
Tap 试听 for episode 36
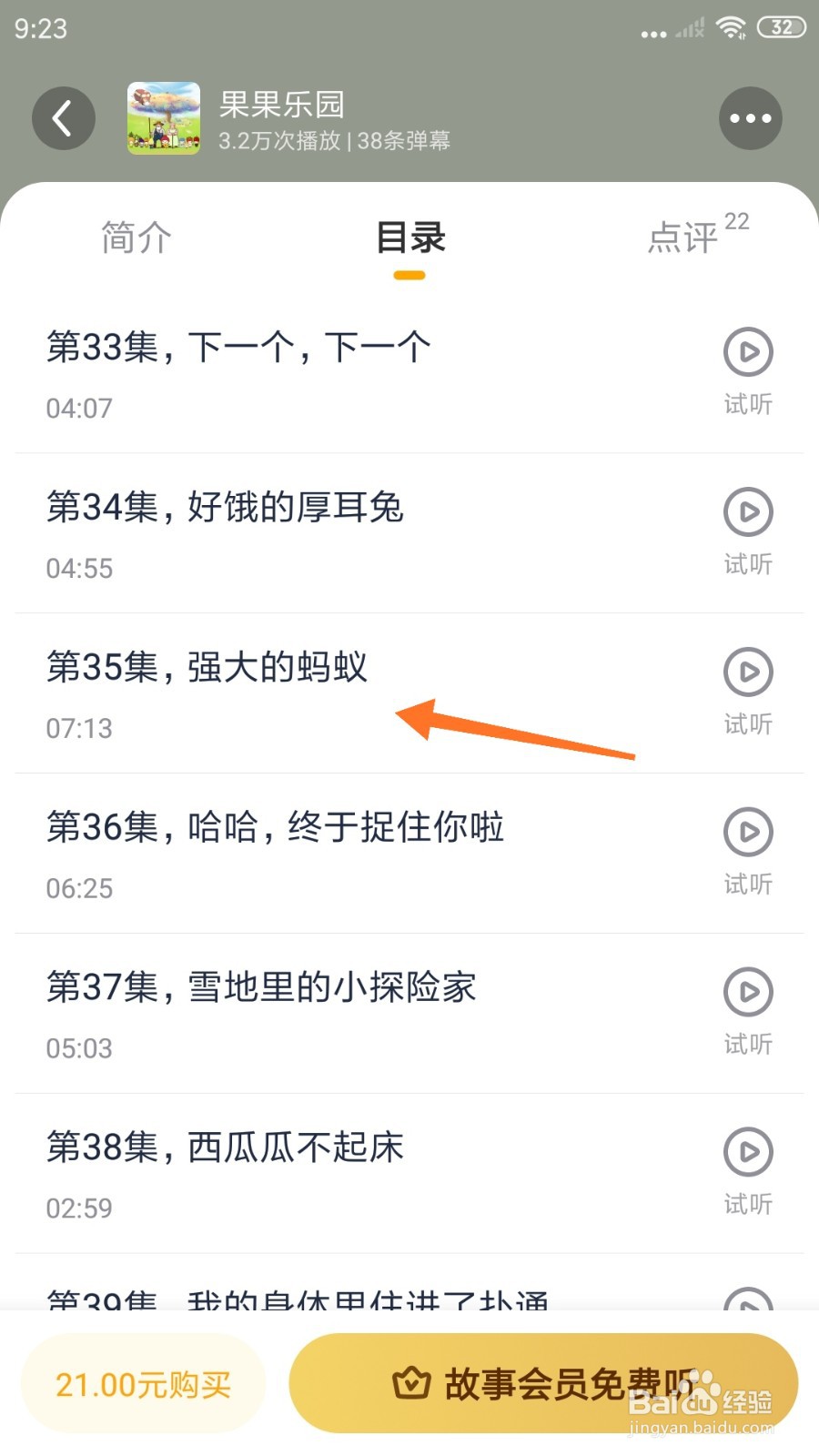tap(746, 885)
